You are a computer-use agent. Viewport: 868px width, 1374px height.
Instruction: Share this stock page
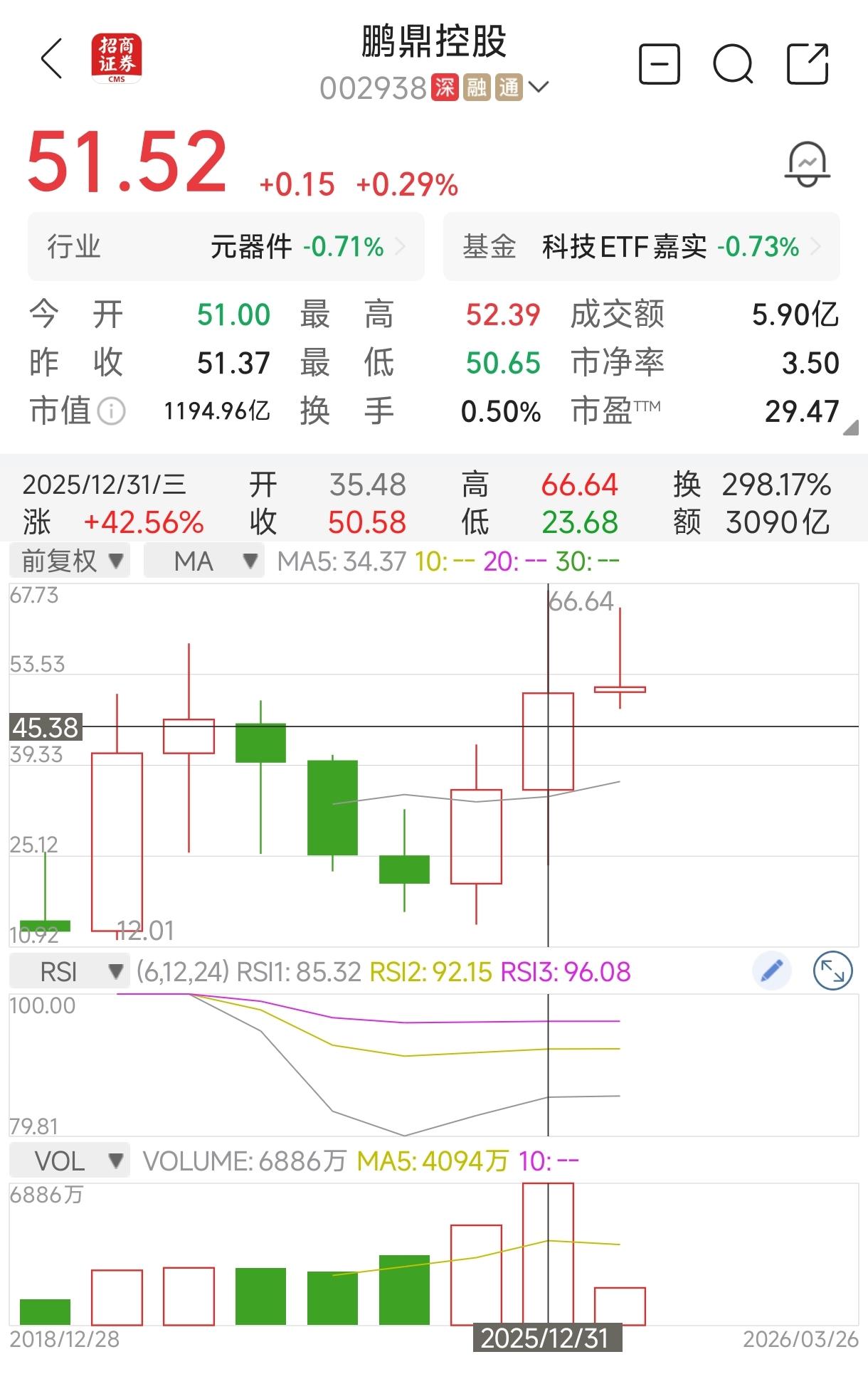pos(808,64)
